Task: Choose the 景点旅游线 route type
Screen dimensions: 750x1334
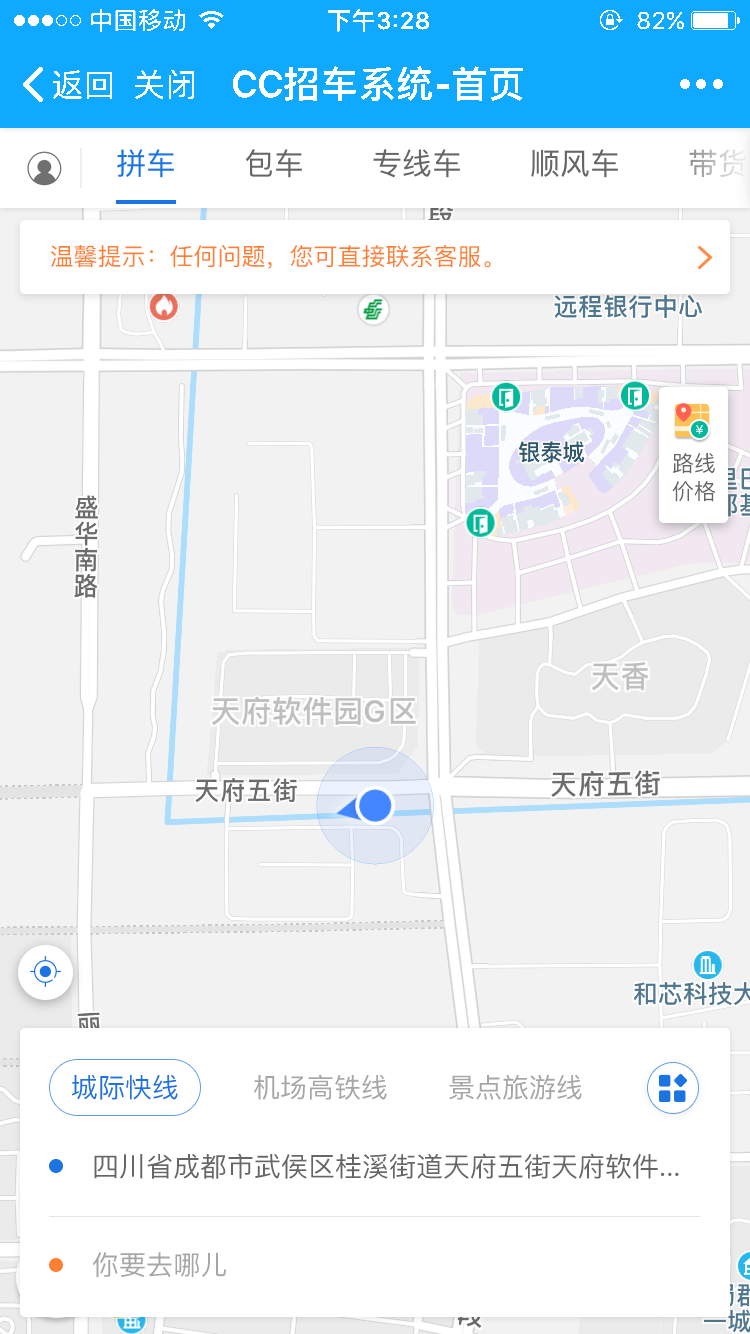Action: [x=515, y=1087]
